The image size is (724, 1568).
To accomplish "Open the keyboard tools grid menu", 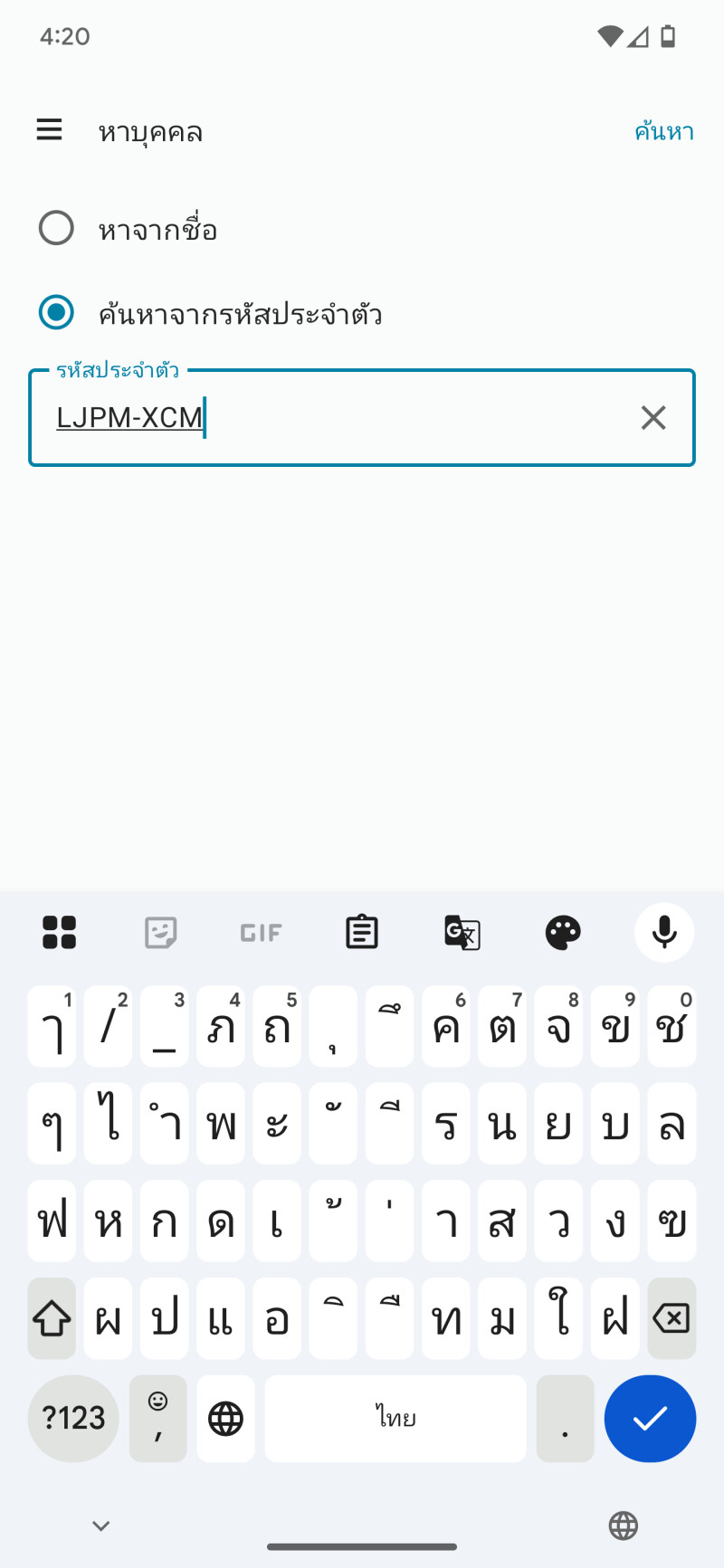I will pyautogui.click(x=60, y=932).
